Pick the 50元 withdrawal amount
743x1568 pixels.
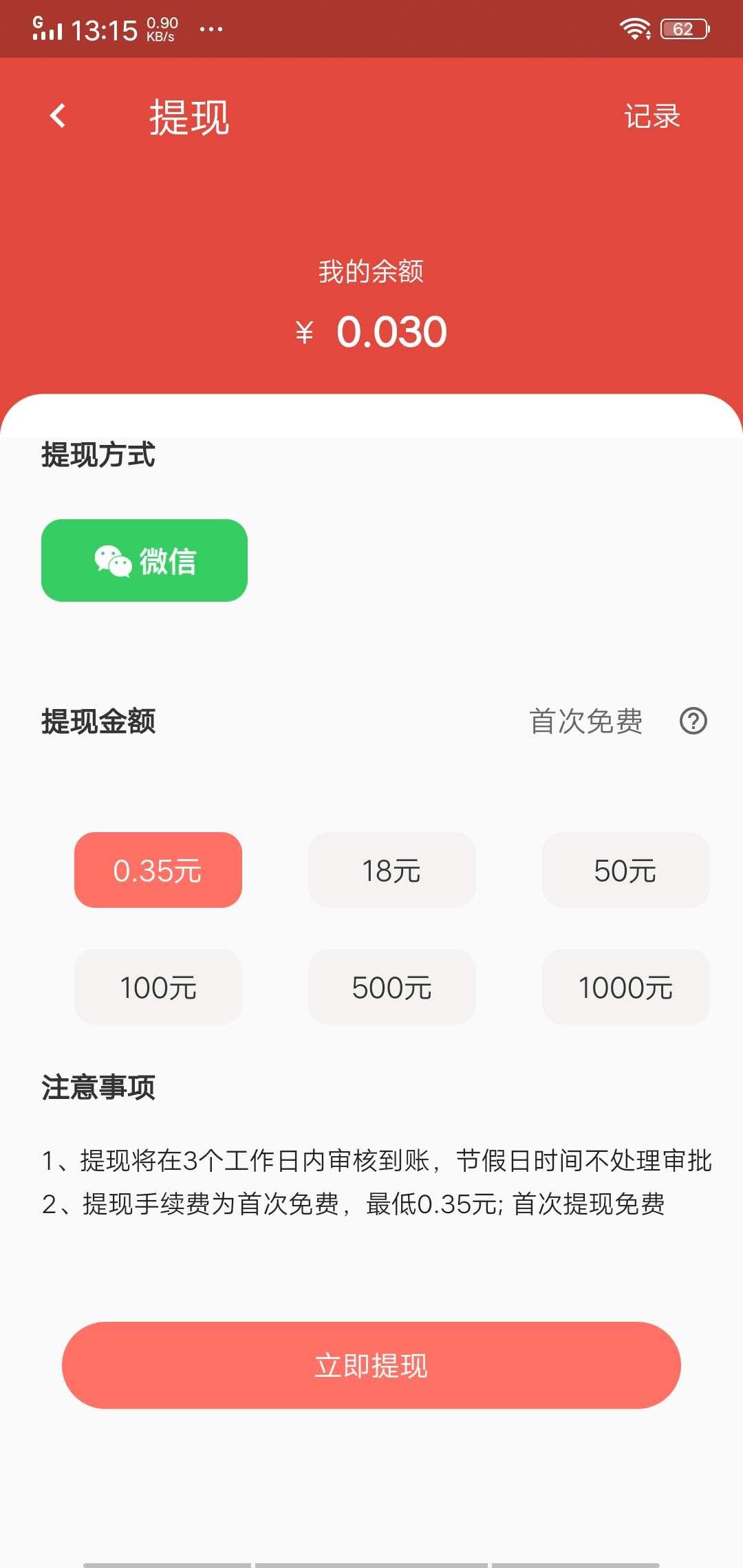pyautogui.click(x=626, y=870)
